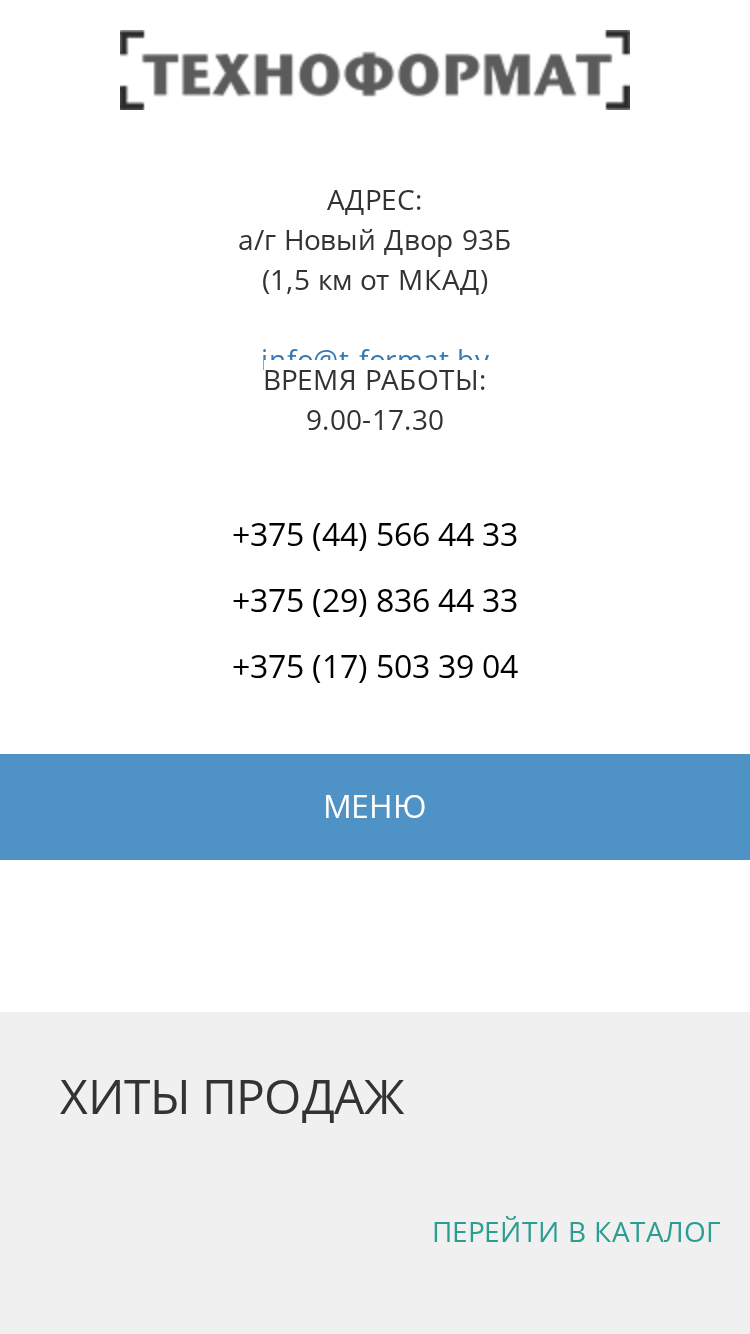750x1334 pixels.
Task: Call +375 (29) 836 44 33
Action: tap(375, 601)
